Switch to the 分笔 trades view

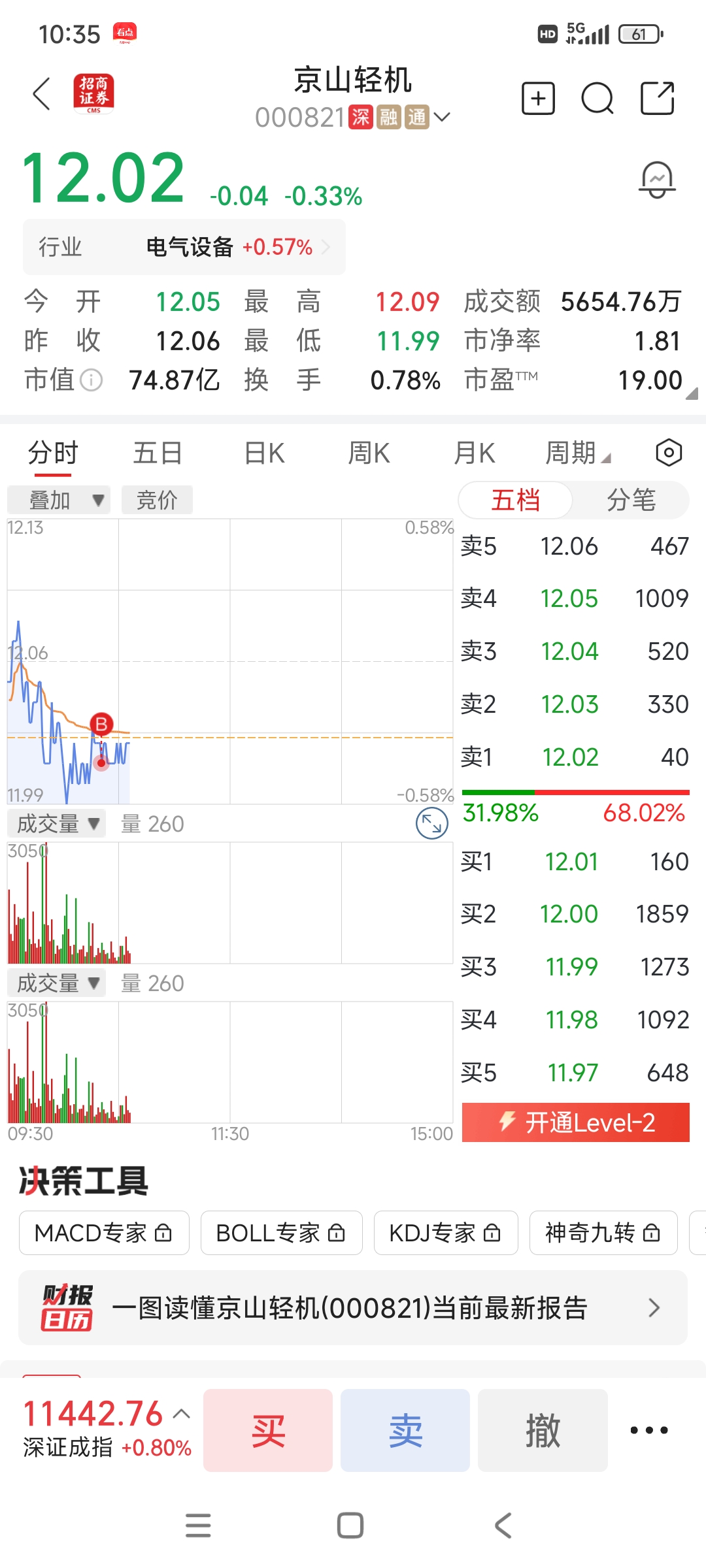pyautogui.click(x=630, y=500)
